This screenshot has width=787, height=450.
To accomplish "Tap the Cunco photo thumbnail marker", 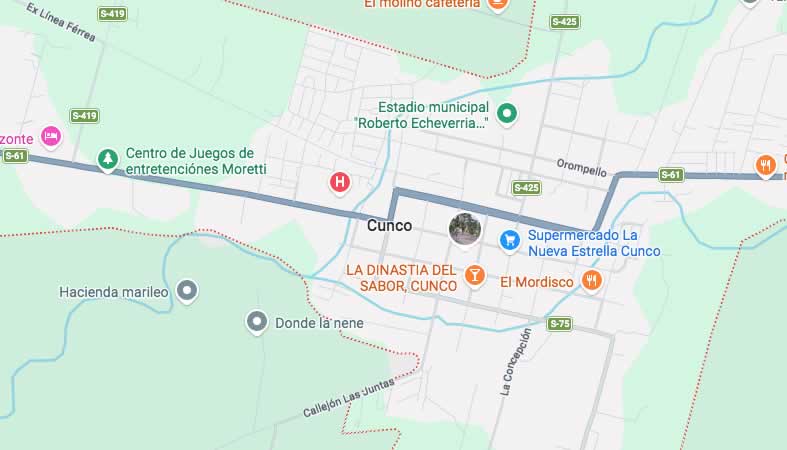I will pyautogui.click(x=465, y=228).
